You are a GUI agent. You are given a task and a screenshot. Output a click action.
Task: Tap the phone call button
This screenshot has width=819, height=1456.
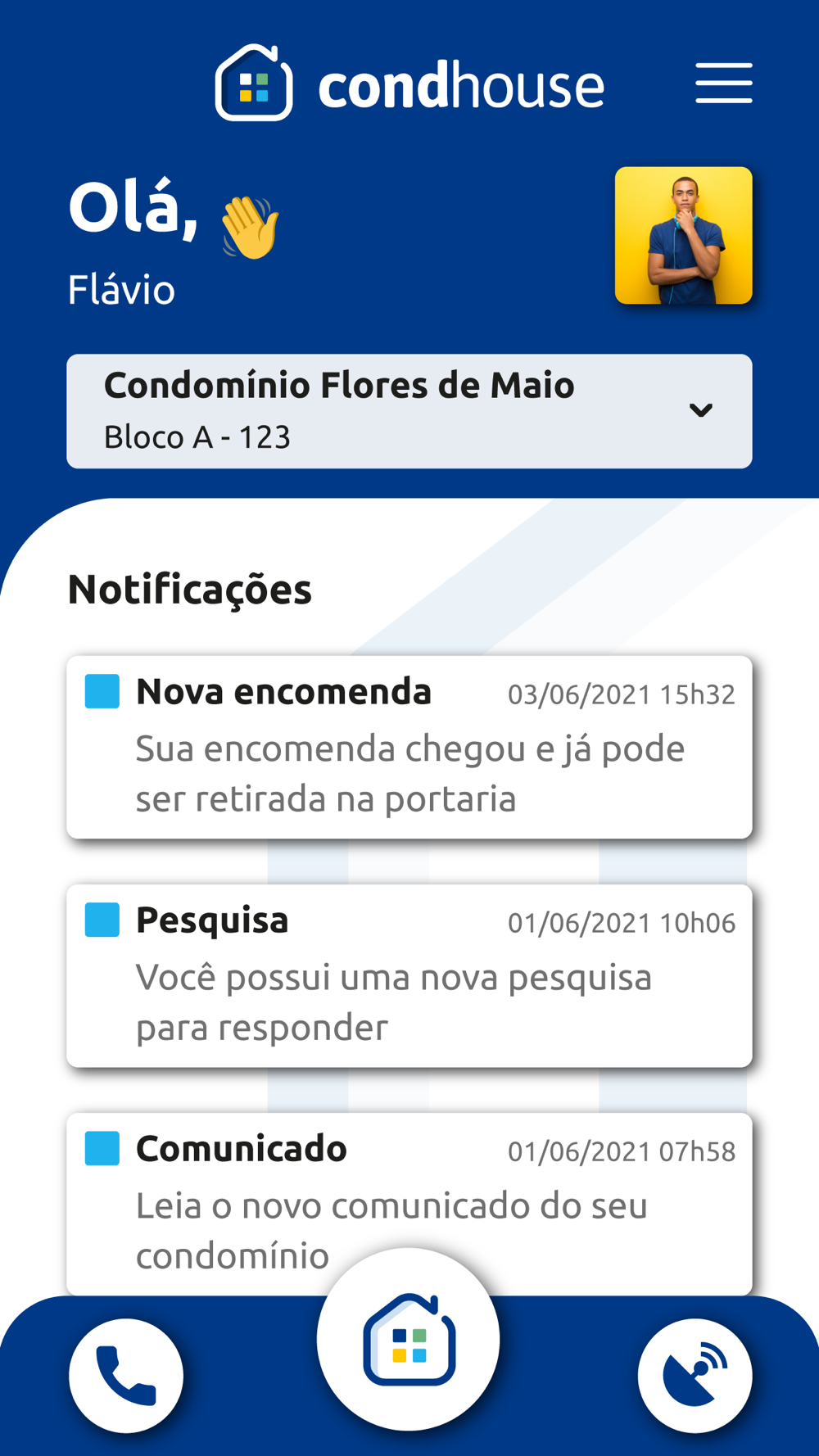tap(126, 1376)
